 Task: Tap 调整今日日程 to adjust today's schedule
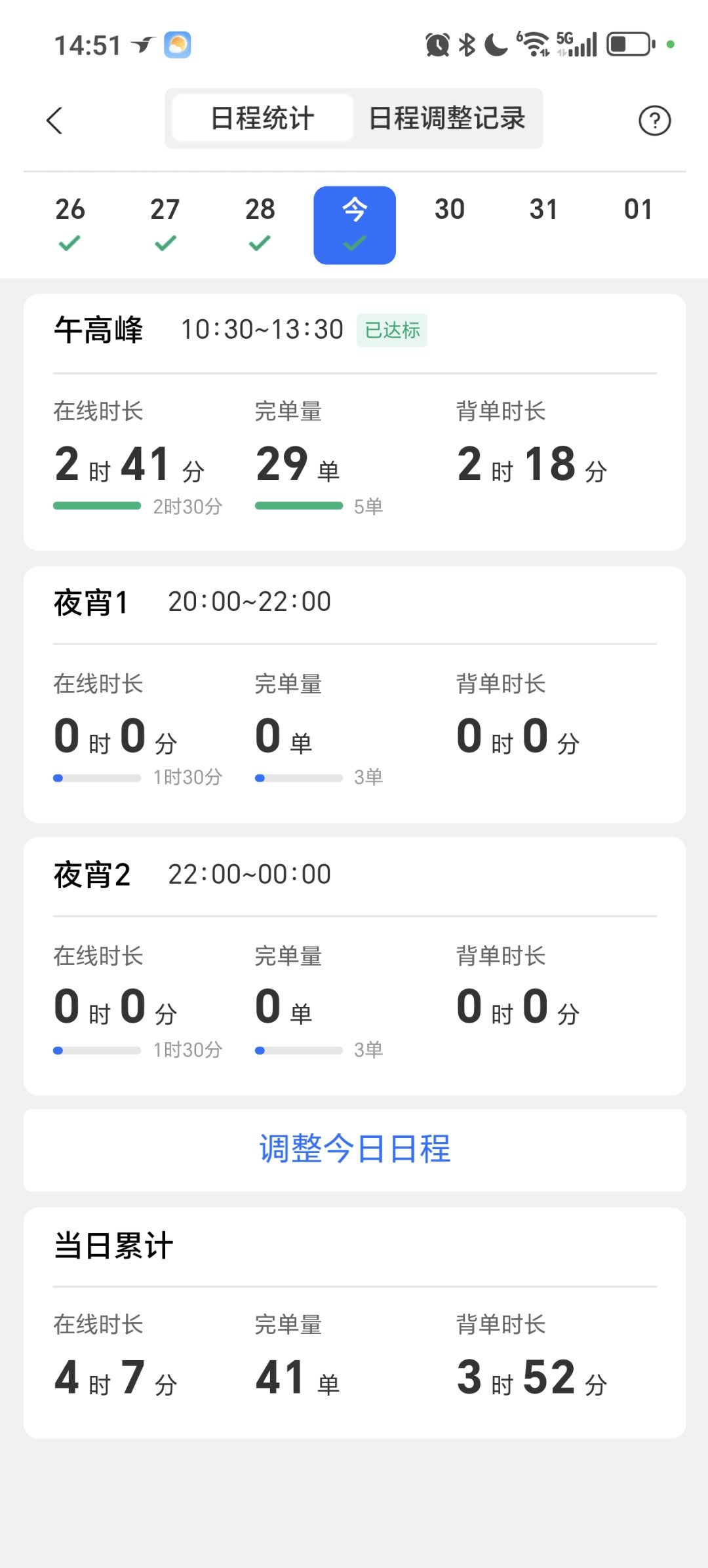point(355,1150)
